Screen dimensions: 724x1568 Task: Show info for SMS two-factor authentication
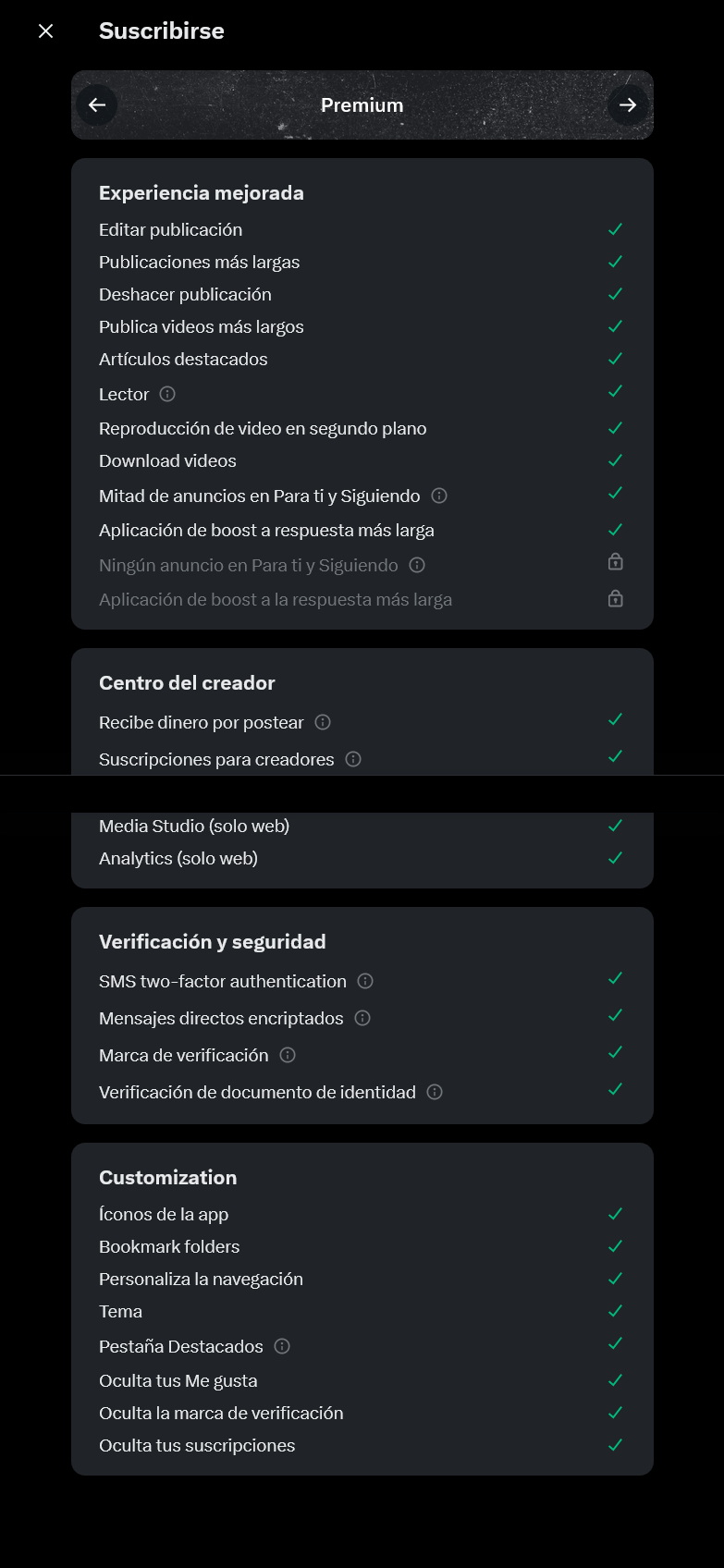365,981
